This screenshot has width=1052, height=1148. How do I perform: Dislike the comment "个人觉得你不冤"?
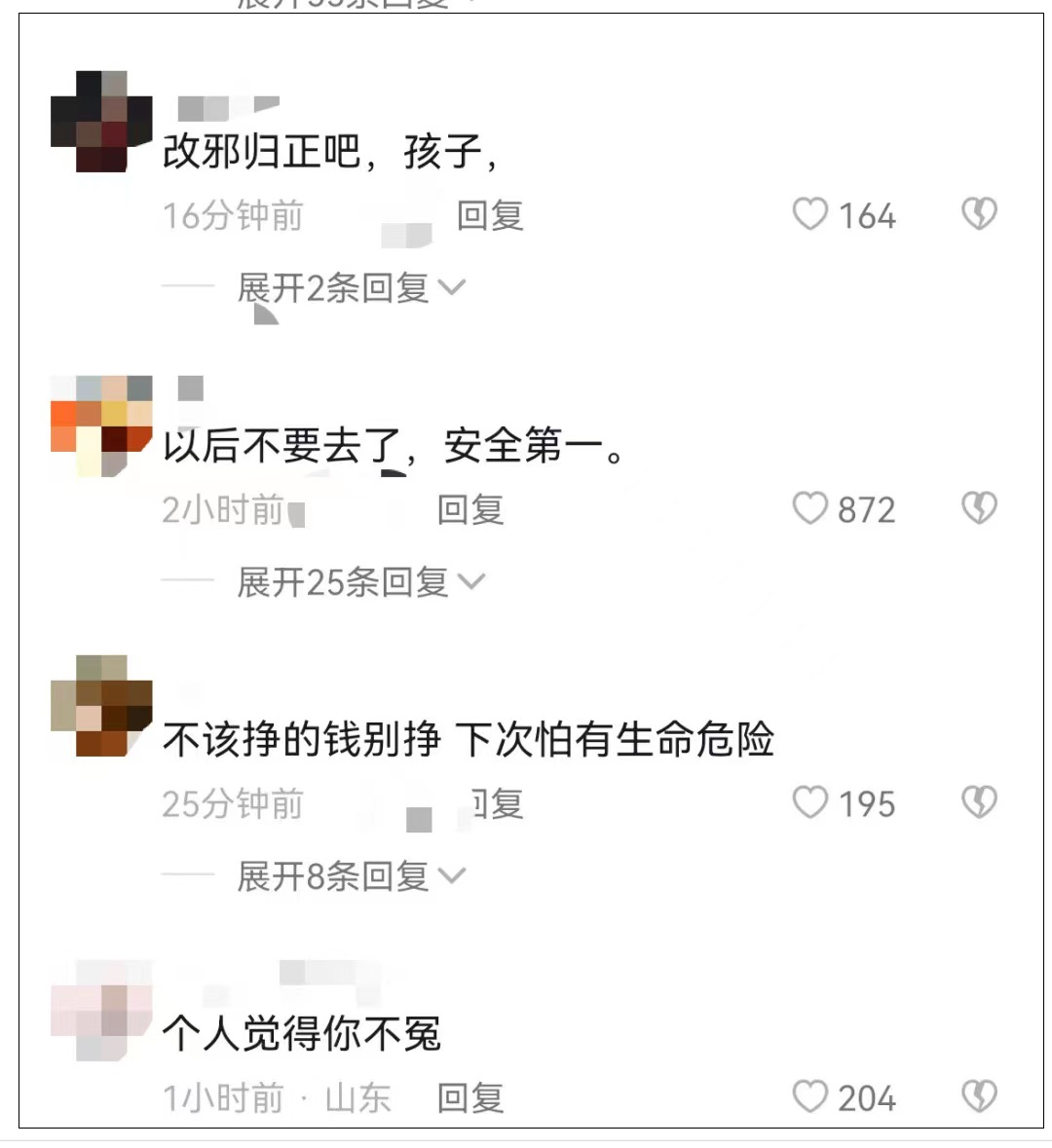point(979,1097)
